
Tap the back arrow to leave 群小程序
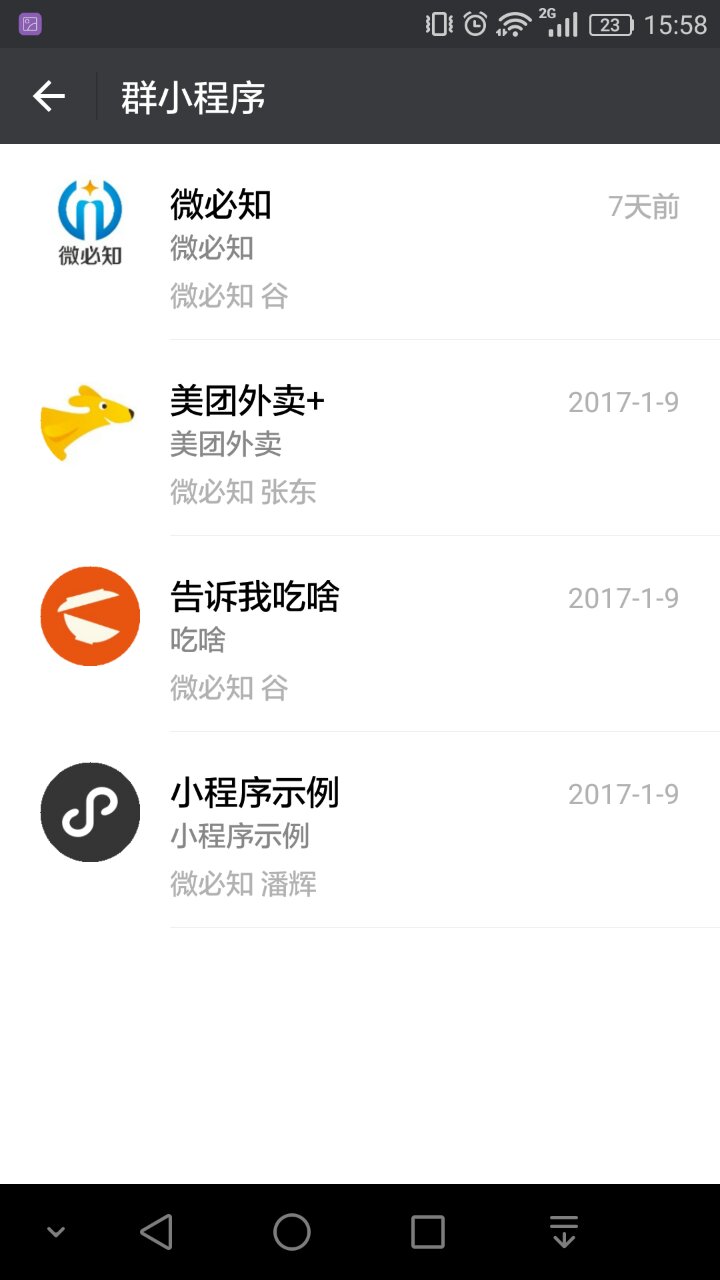point(47,96)
